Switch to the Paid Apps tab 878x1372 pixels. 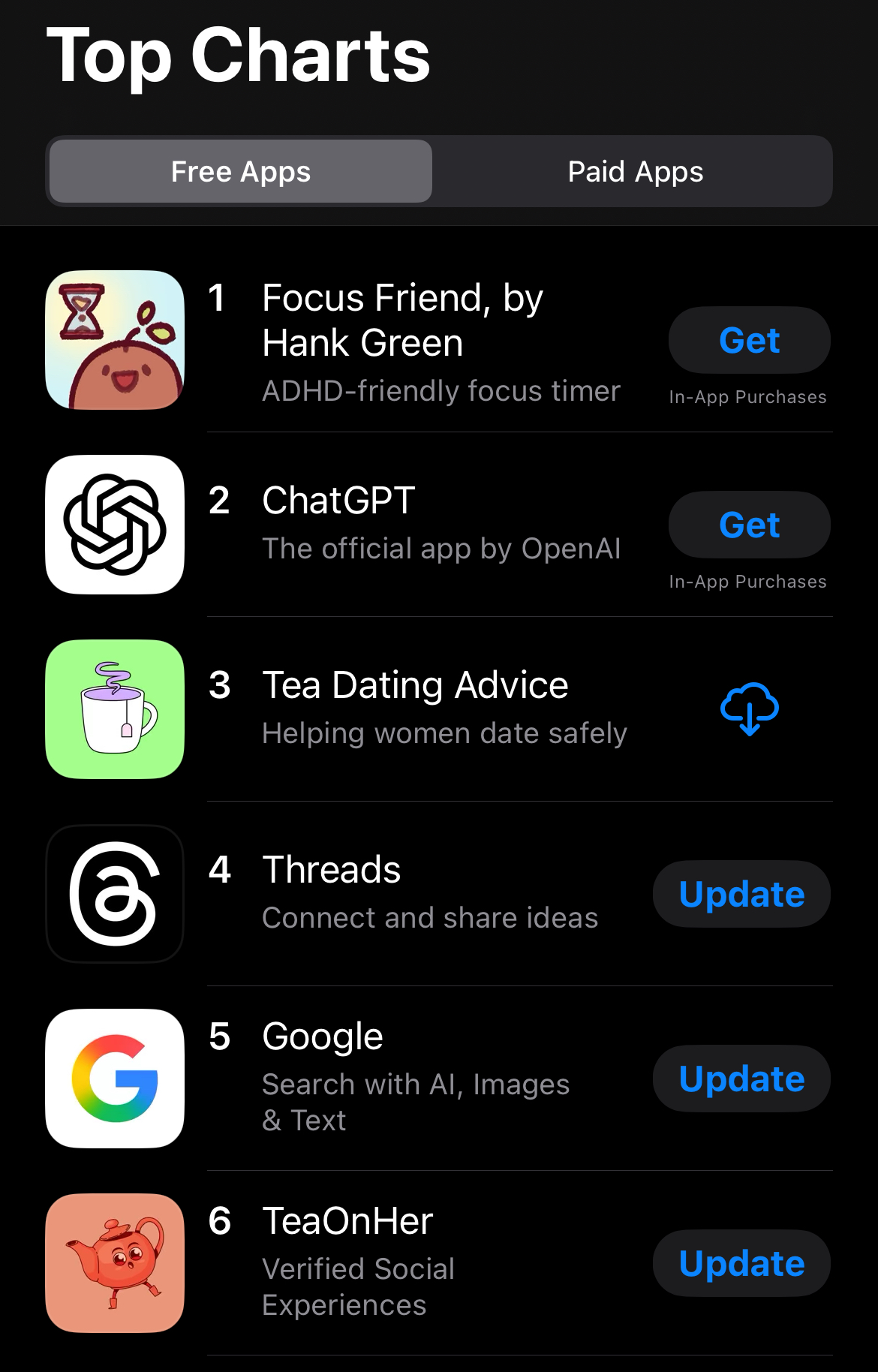635,172
